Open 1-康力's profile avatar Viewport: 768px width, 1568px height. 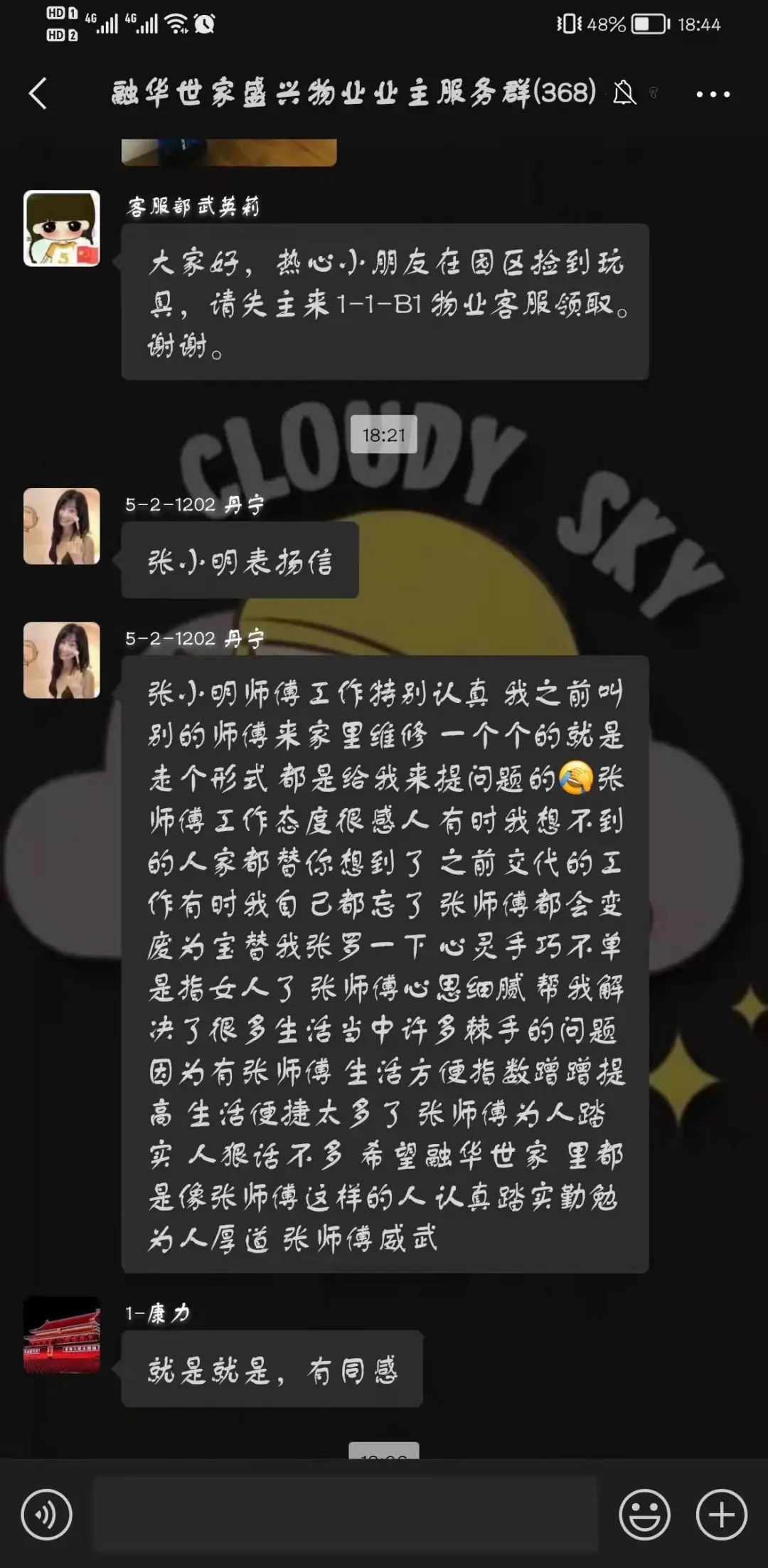pyautogui.click(x=62, y=1335)
